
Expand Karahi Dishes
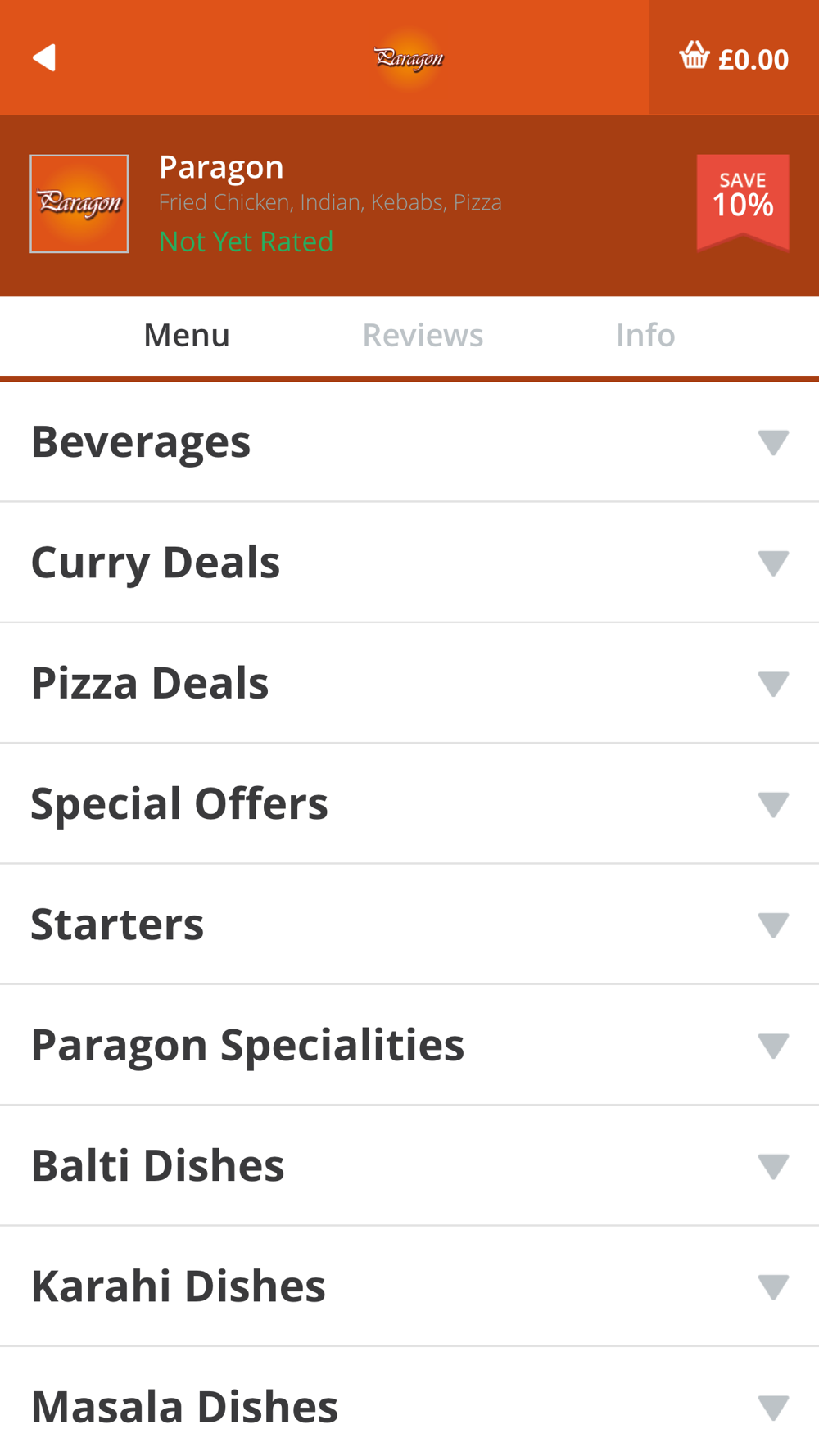[409, 1286]
